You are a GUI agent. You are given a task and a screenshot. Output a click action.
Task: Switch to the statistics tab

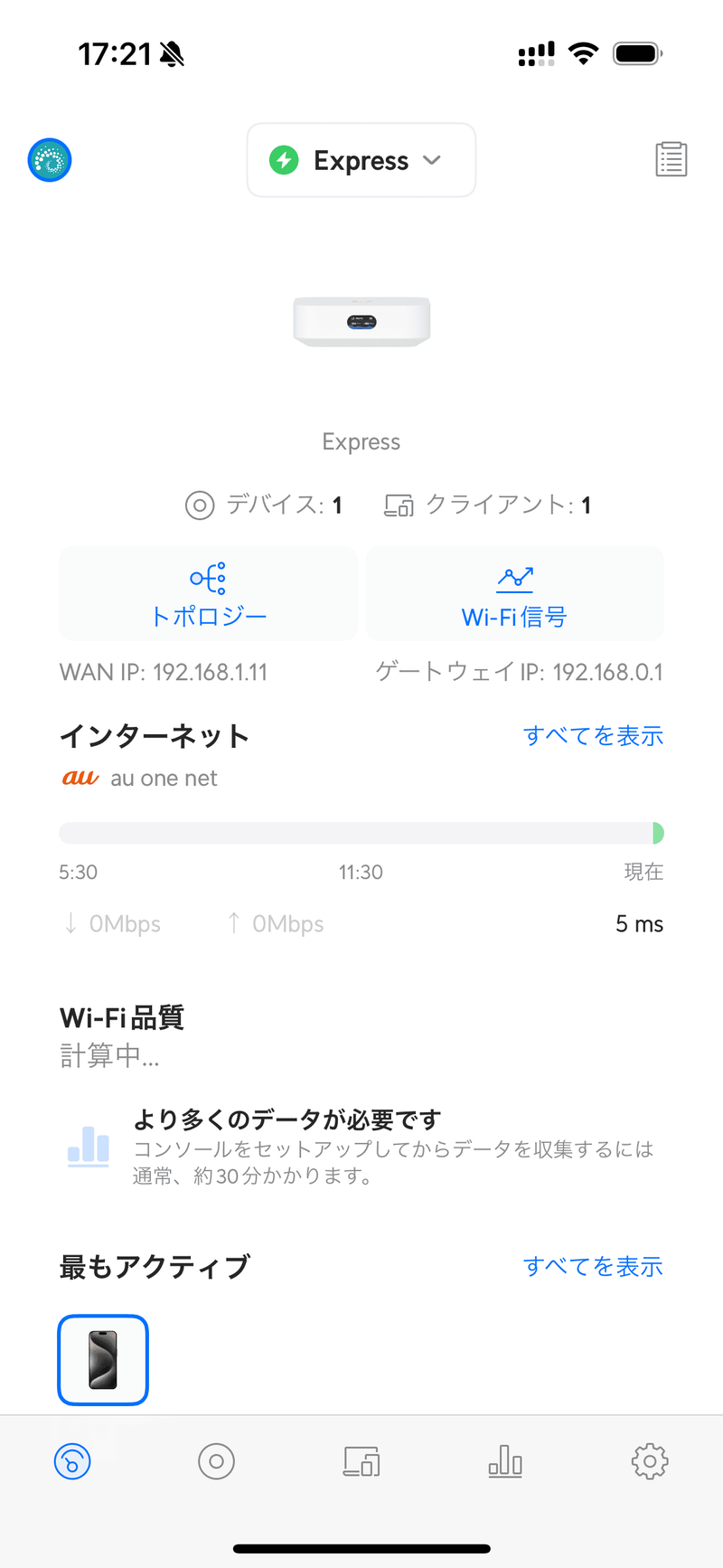[x=505, y=1461]
